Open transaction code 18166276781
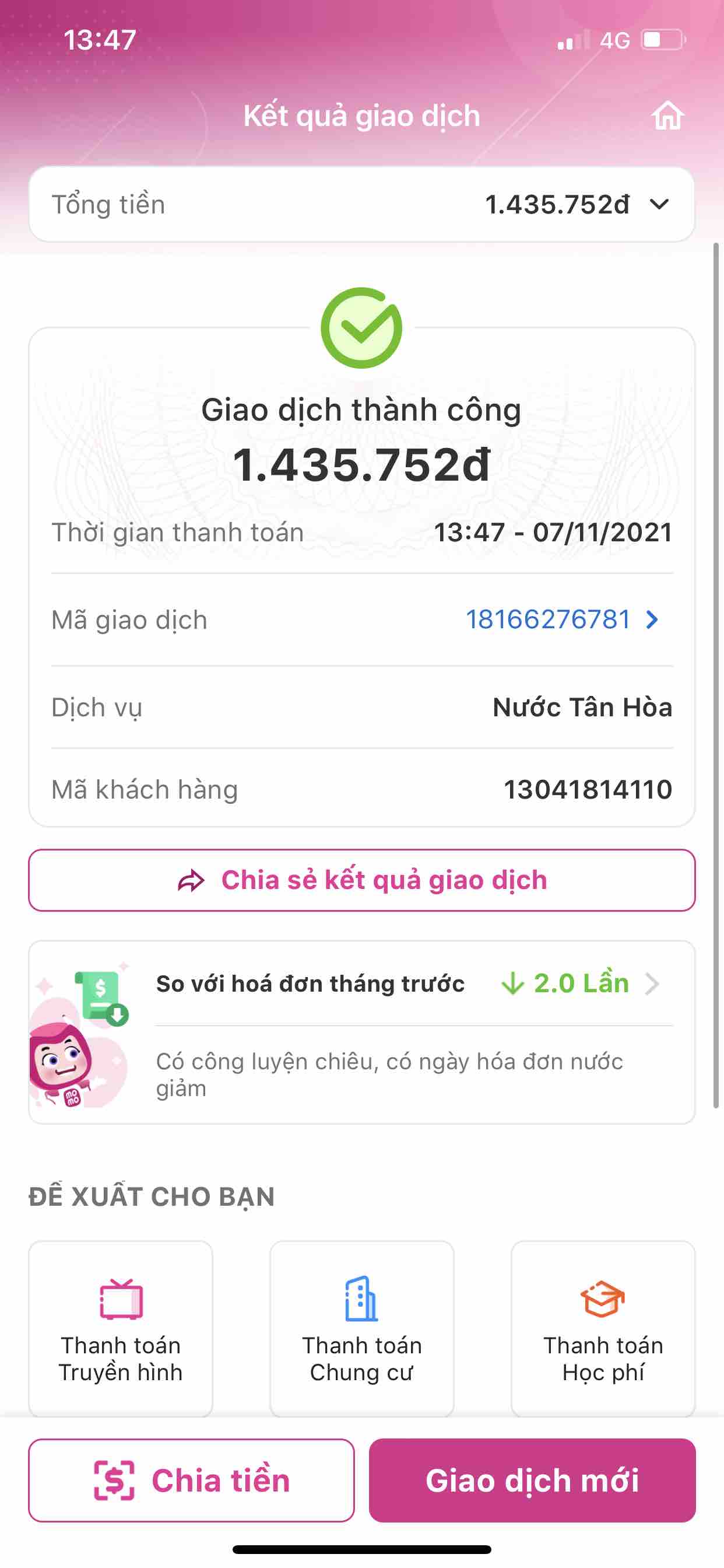The width and height of the screenshot is (724, 1568). [x=561, y=619]
